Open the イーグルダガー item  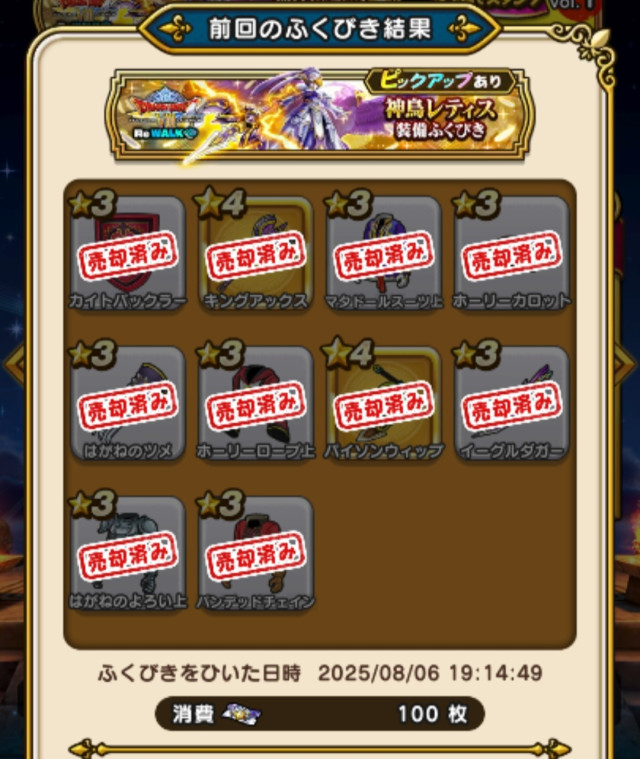pyautogui.click(x=511, y=403)
